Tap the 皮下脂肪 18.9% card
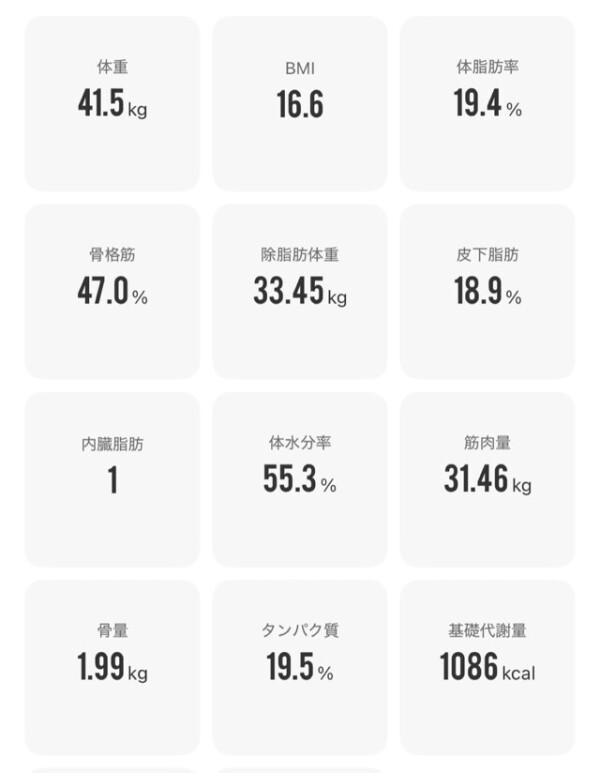 tap(487, 291)
